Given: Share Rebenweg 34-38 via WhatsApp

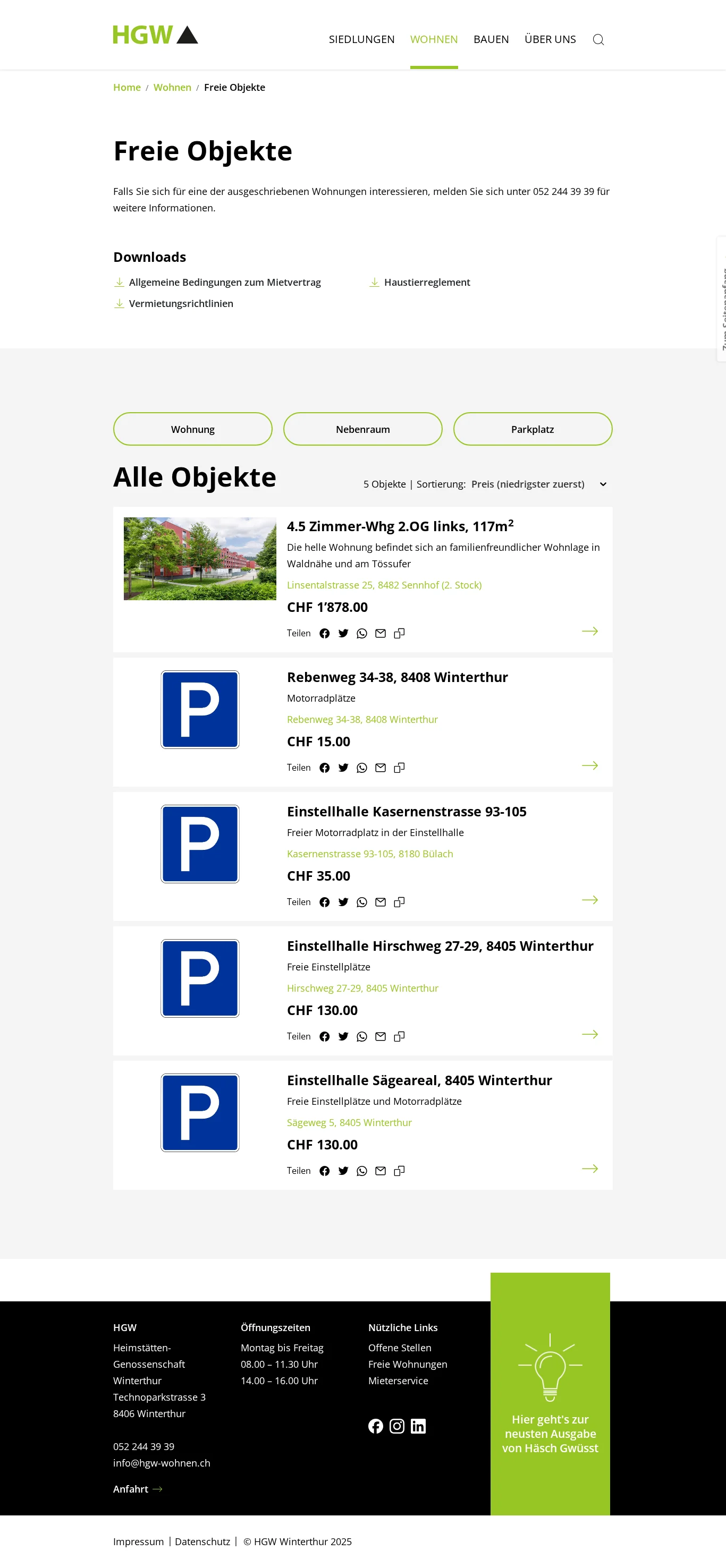Looking at the screenshot, I should pyautogui.click(x=362, y=768).
